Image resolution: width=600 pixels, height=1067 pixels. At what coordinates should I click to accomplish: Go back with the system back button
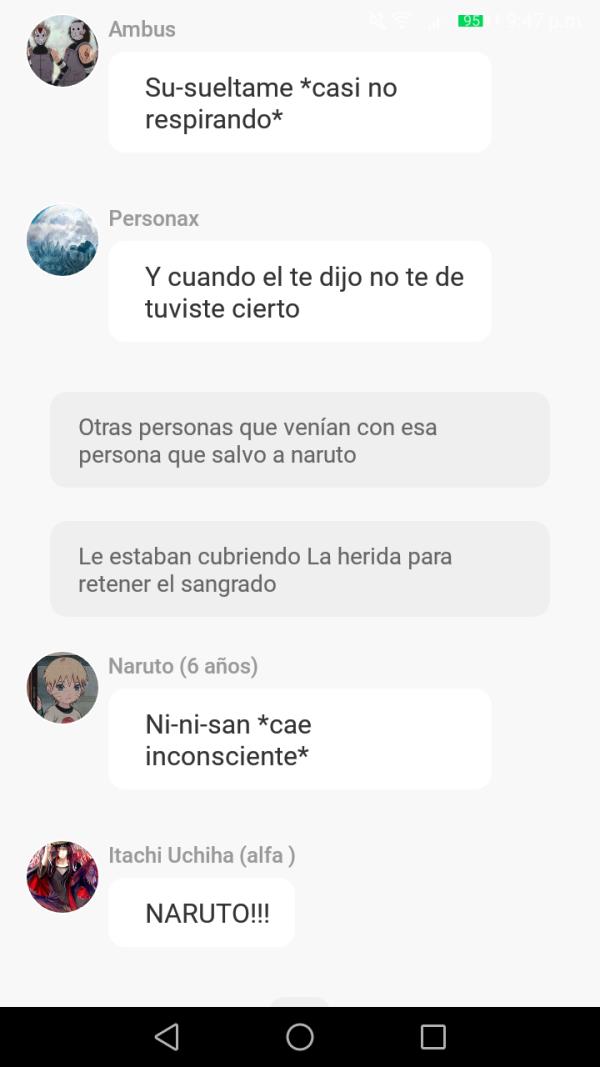pyautogui.click(x=167, y=1037)
